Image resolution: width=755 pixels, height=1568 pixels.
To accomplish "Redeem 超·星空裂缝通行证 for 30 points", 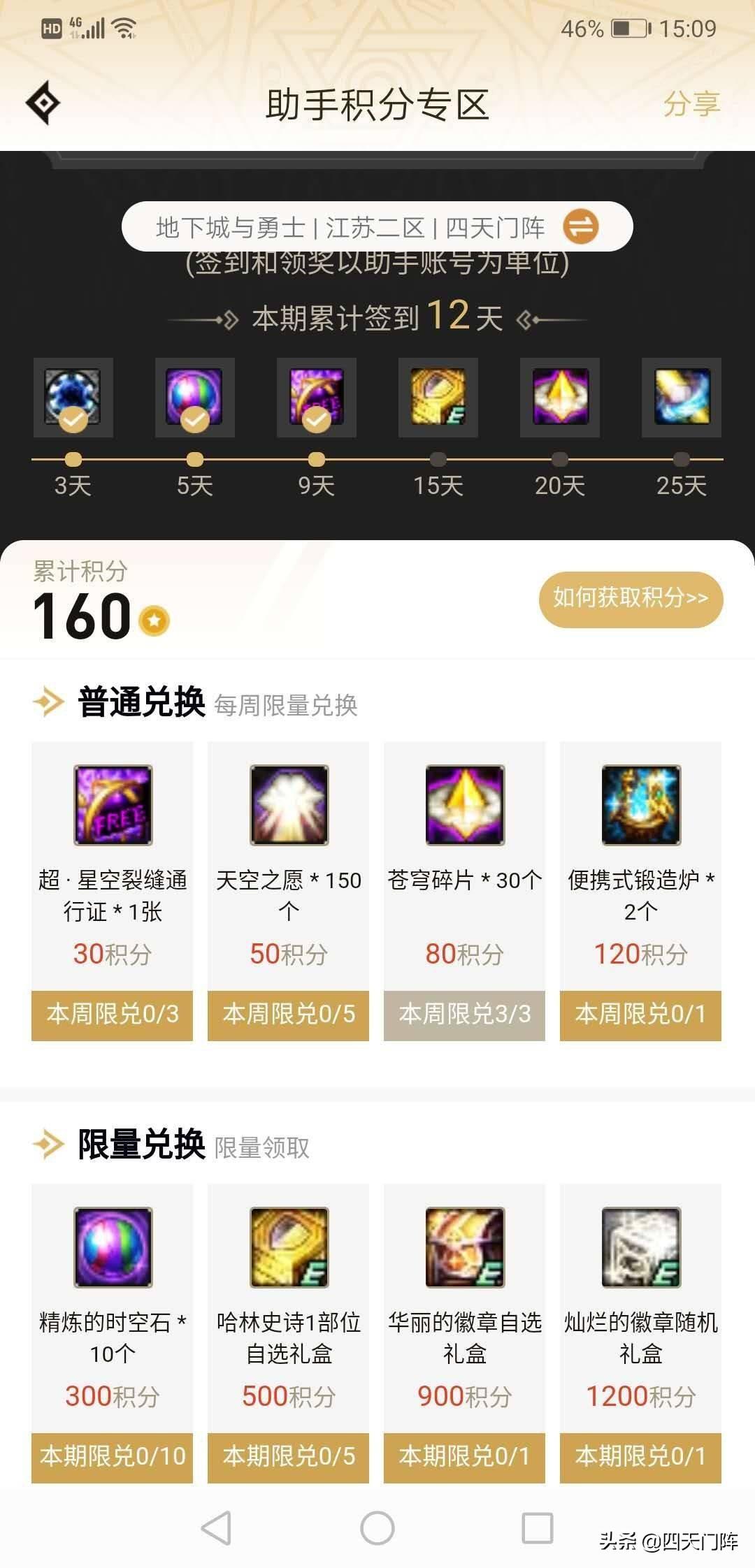I will click(112, 1015).
